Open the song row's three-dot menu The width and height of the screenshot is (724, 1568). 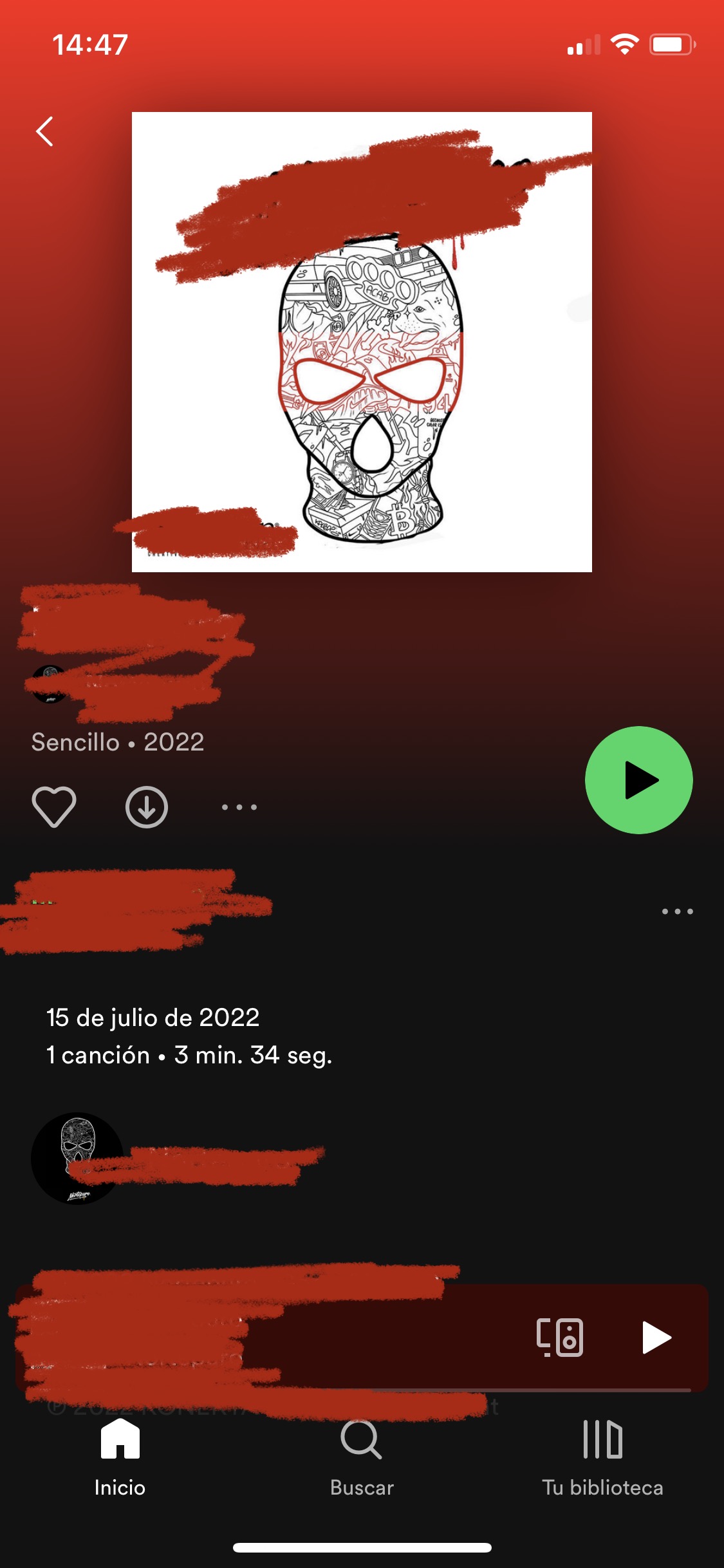[x=678, y=911]
